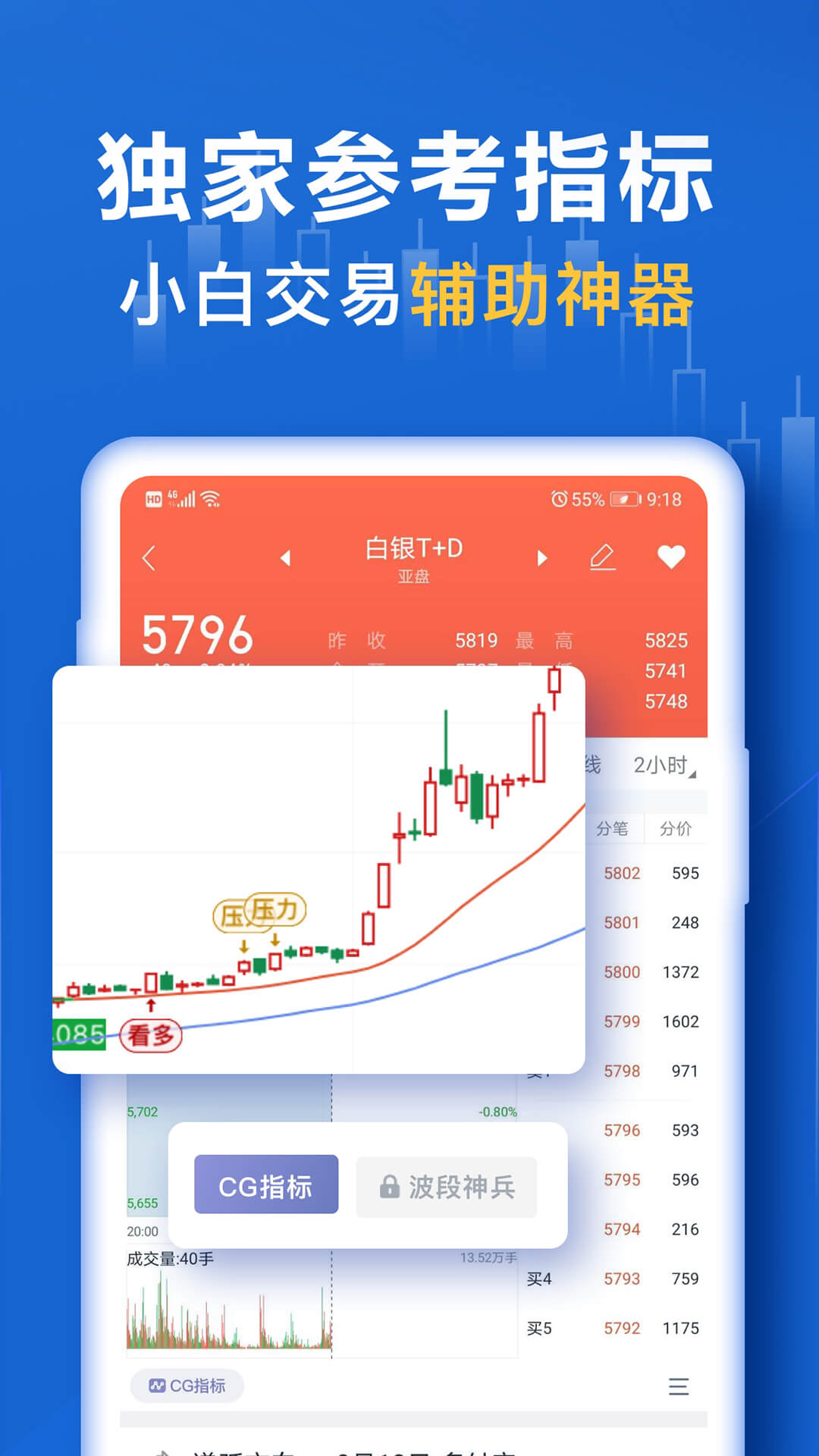Image resolution: width=819 pixels, height=1456 pixels.
Task: Toggle the CG指标 indicator button
Action: [x=265, y=1185]
